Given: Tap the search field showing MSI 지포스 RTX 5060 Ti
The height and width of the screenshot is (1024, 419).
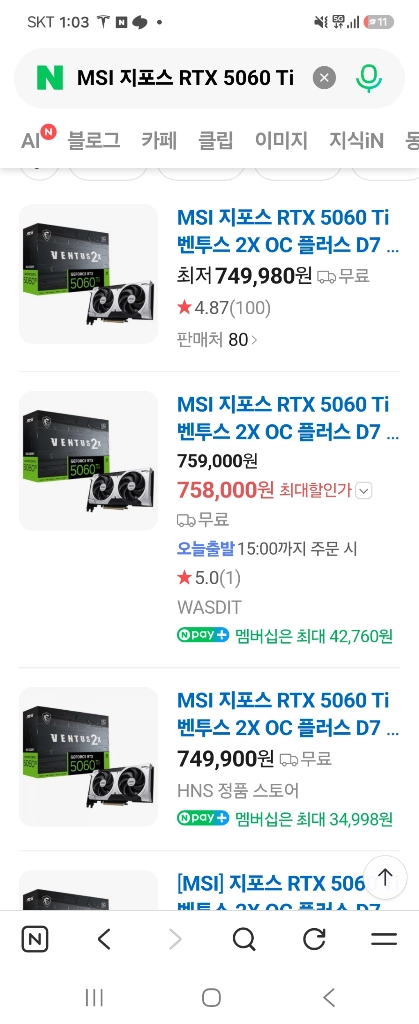Looking at the screenshot, I should click(185, 78).
